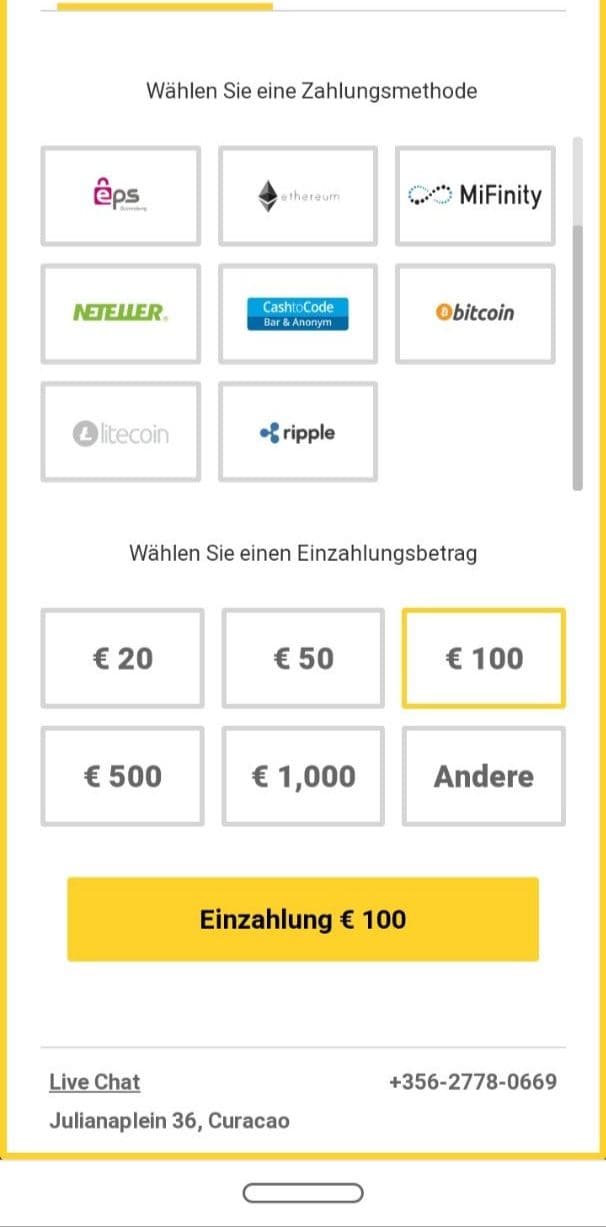
Task: Select Bitcoin as payment method
Action: 475,314
